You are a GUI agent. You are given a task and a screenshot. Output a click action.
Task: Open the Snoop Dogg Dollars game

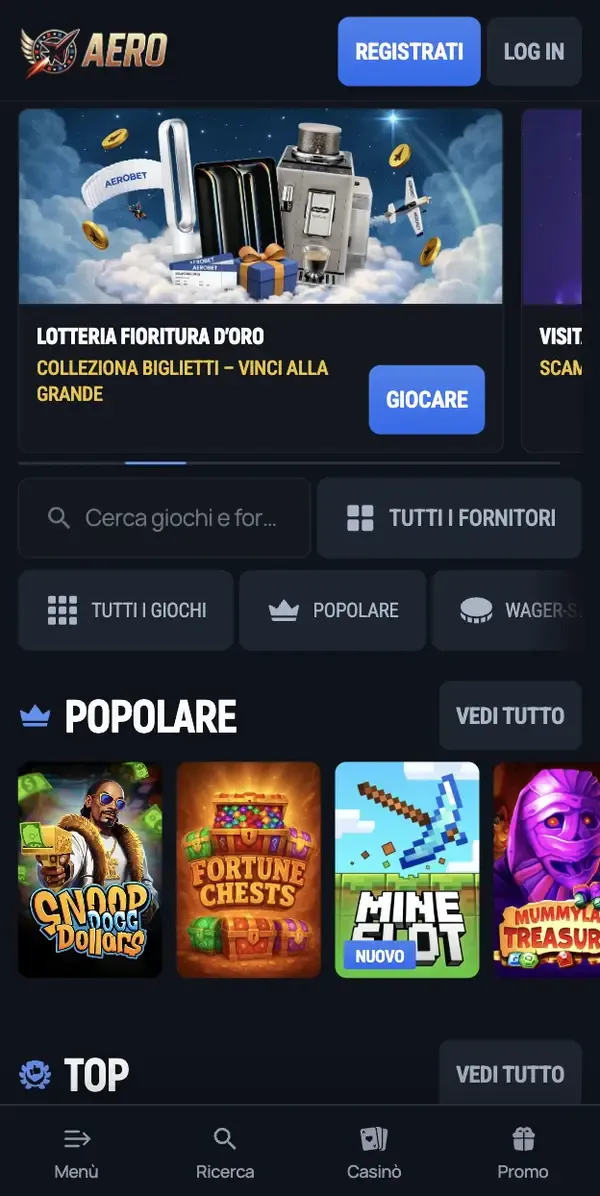pos(90,869)
